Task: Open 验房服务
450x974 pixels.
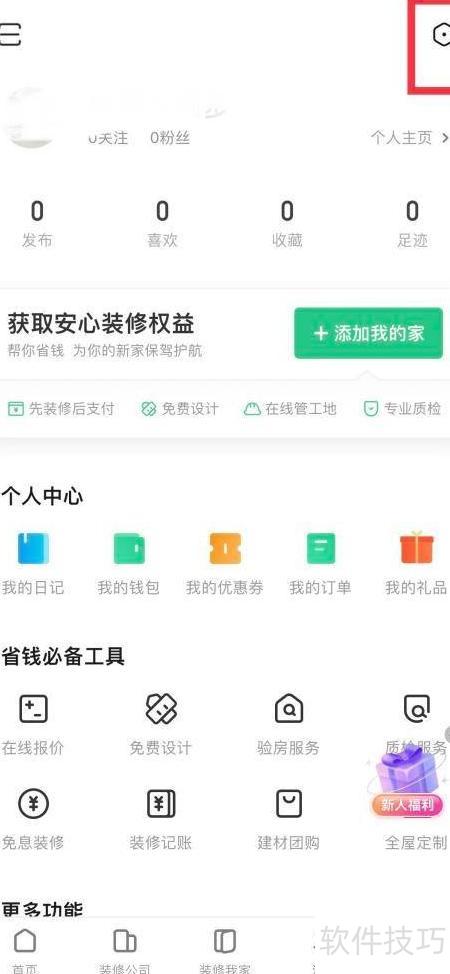Action: coord(288,724)
